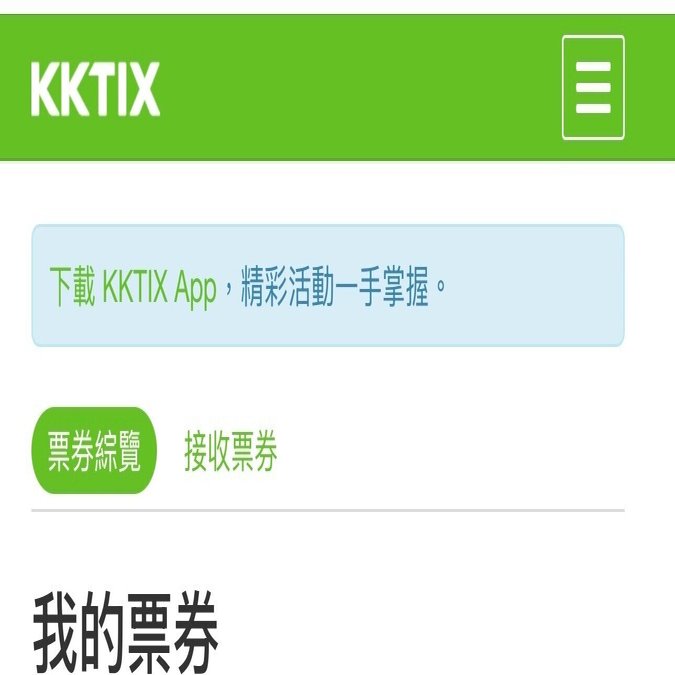
Task: Switch to the 接收票券 tab
Action: click(230, 452)
